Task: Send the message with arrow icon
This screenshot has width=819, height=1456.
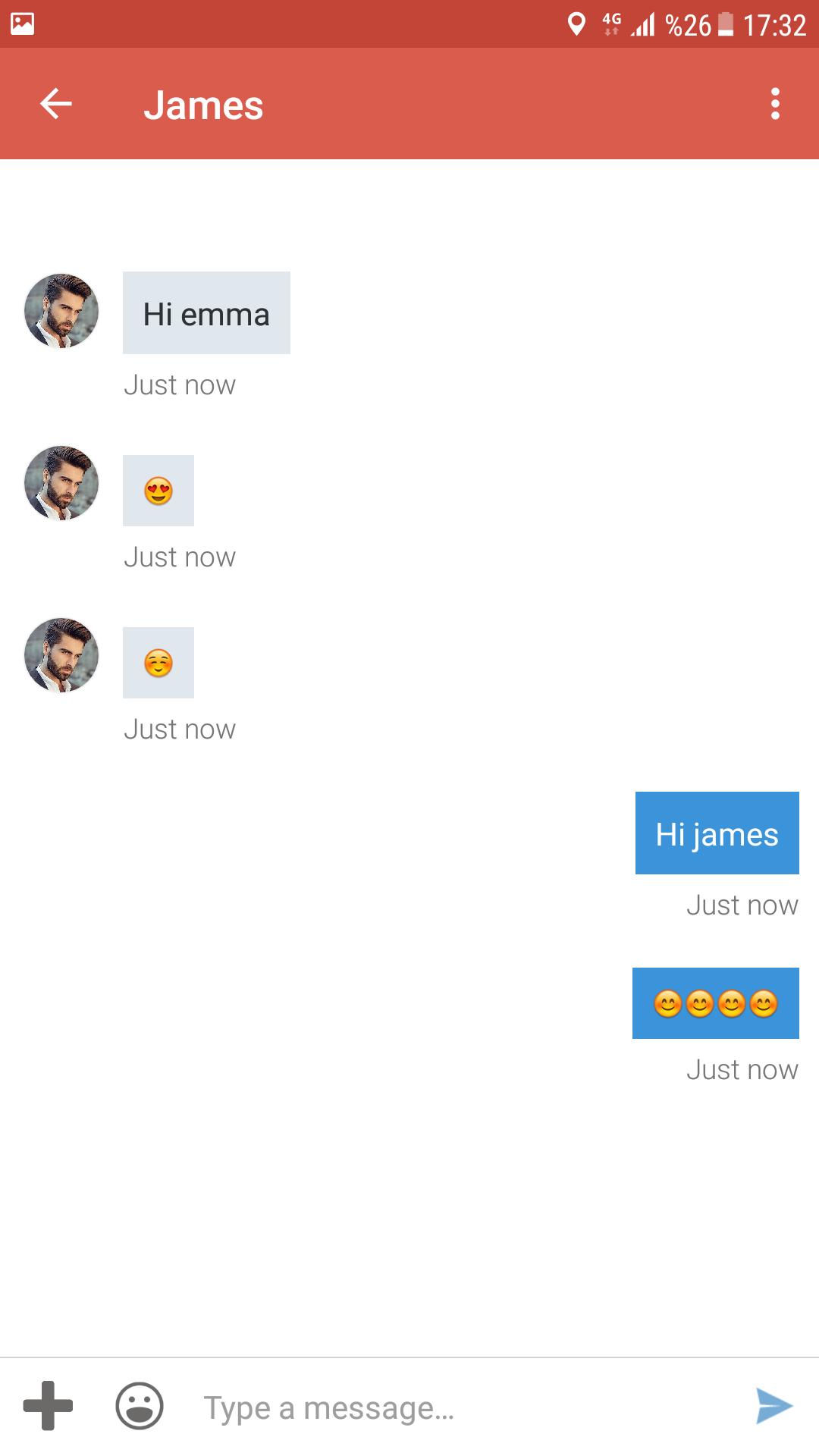Action: [x=774, y=1406]
